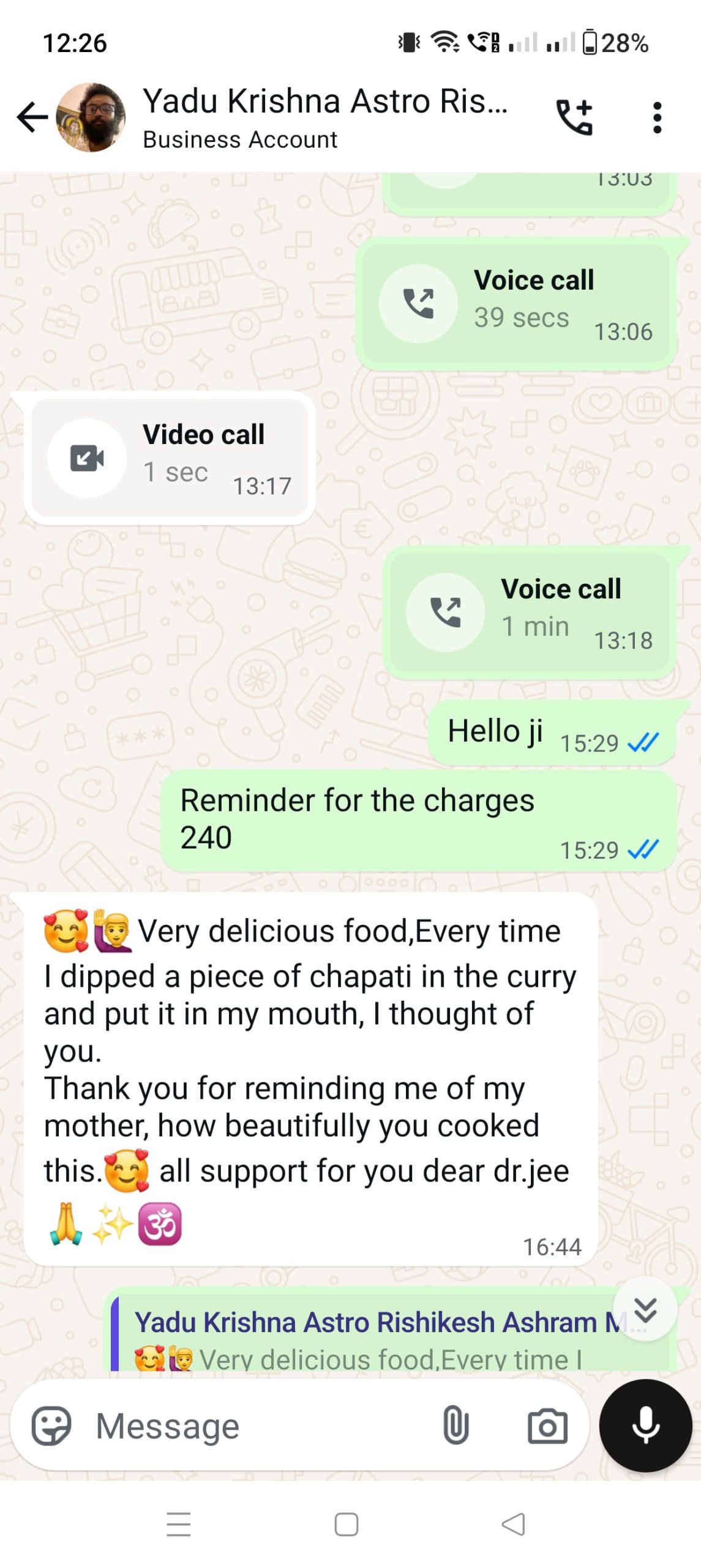701x1568 pixels.
Task: Check the battery indicator in status bar
Action: pos(591,42)
